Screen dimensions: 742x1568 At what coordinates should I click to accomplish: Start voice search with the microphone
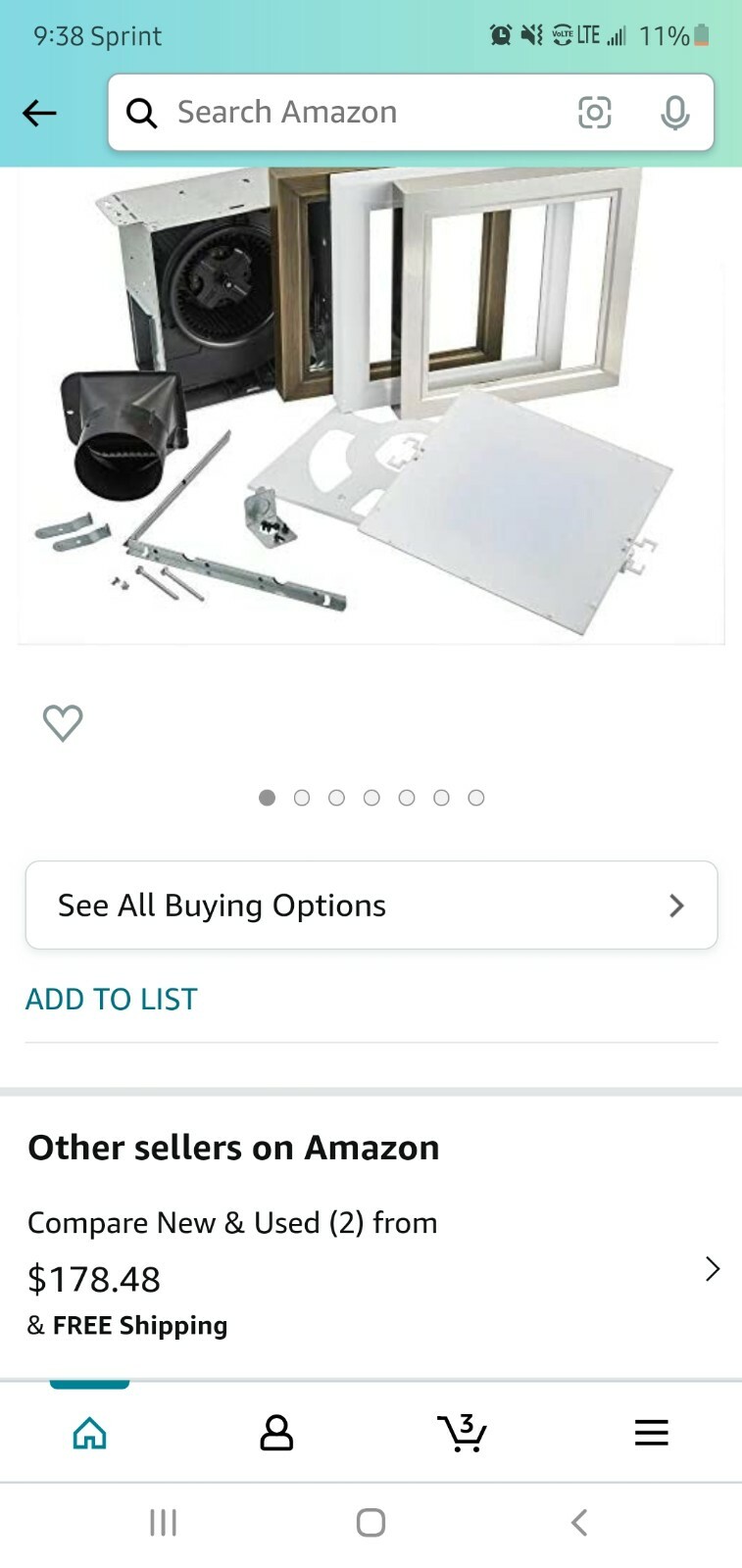click(x=674, y=113)
